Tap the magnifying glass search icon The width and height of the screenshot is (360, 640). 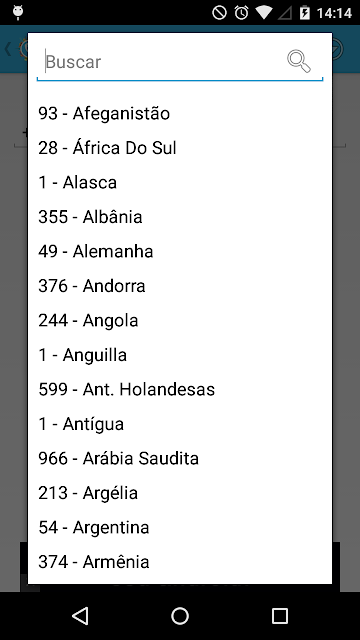tap(299, 61)
